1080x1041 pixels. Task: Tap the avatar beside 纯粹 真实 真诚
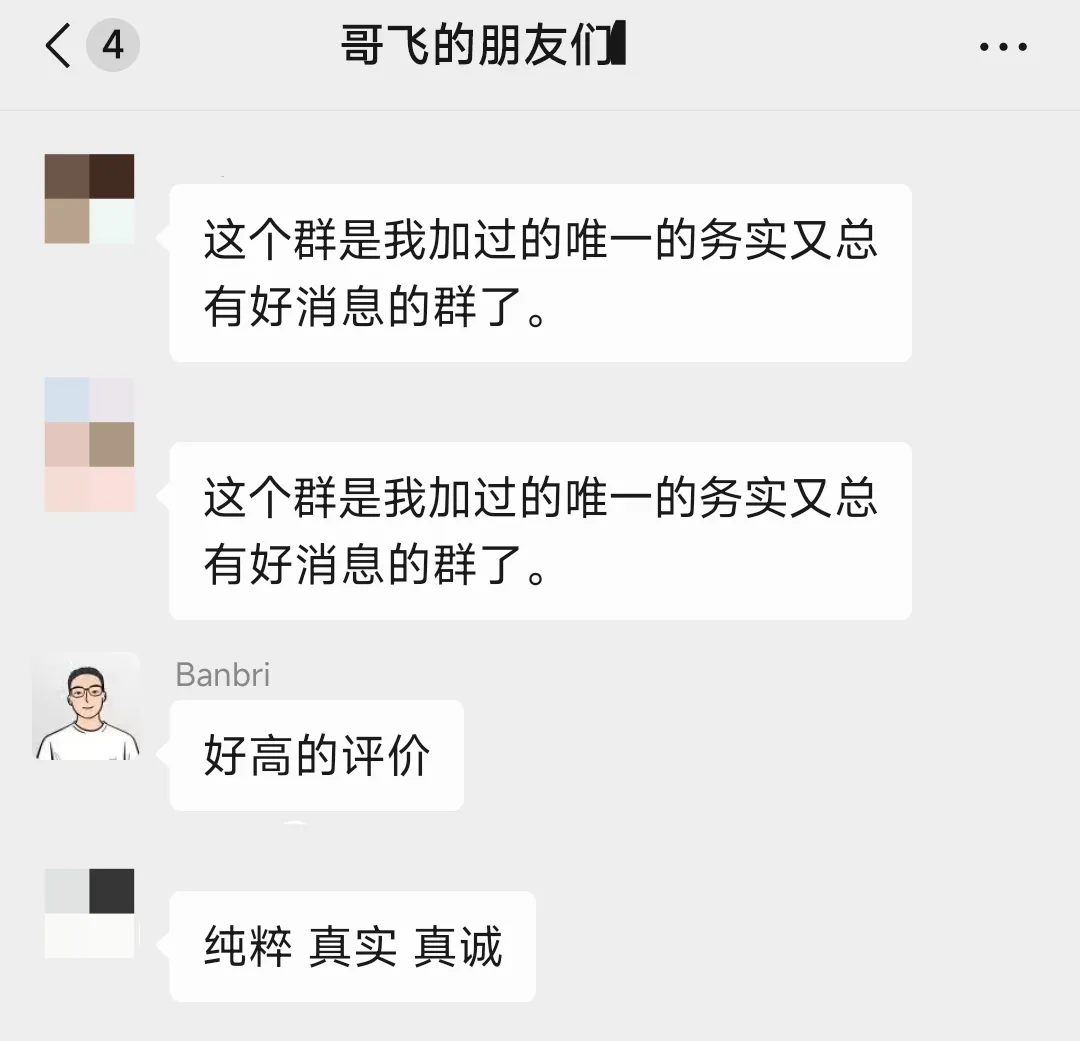point(89,913)
